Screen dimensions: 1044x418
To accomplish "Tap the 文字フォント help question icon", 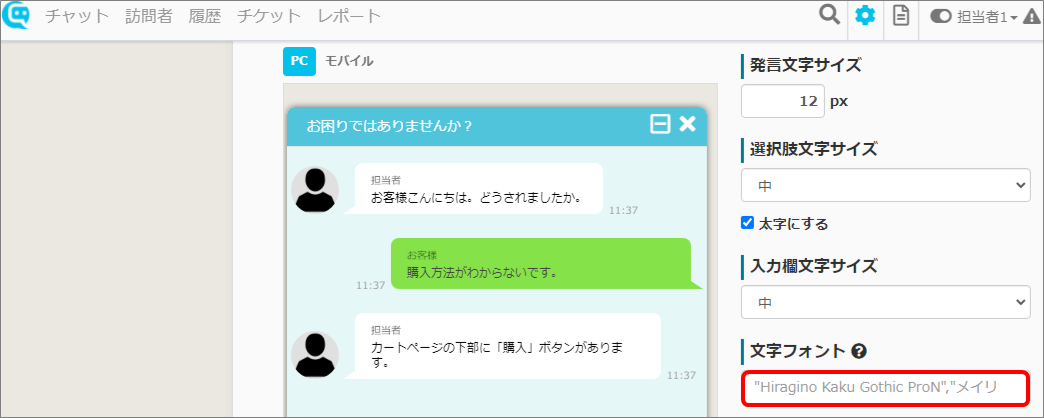I will coord(858,351).
